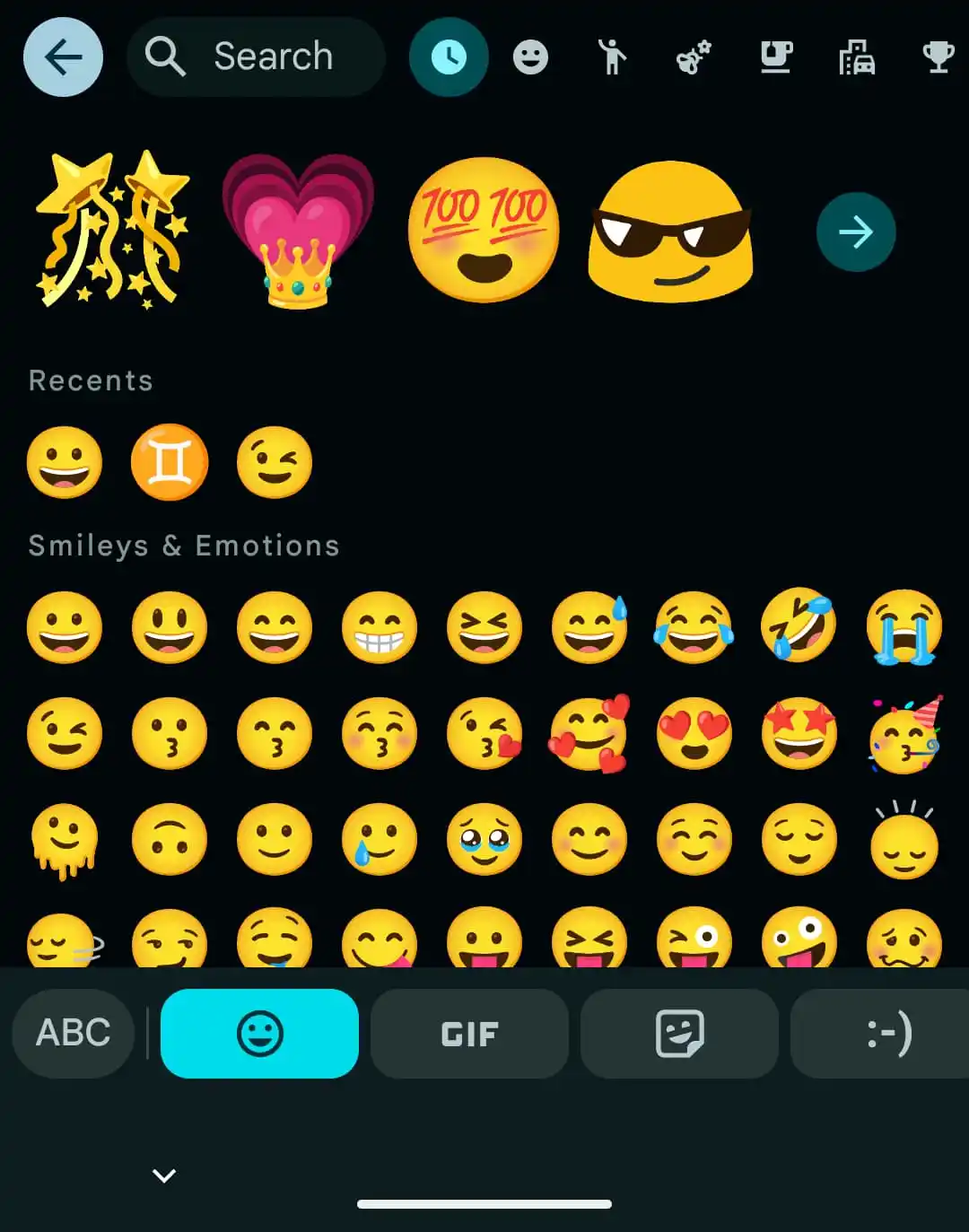Viewport: 969px width, 1232px height.
Task: Switch to the GIF tab
Action: click(x=469, y=1033)
